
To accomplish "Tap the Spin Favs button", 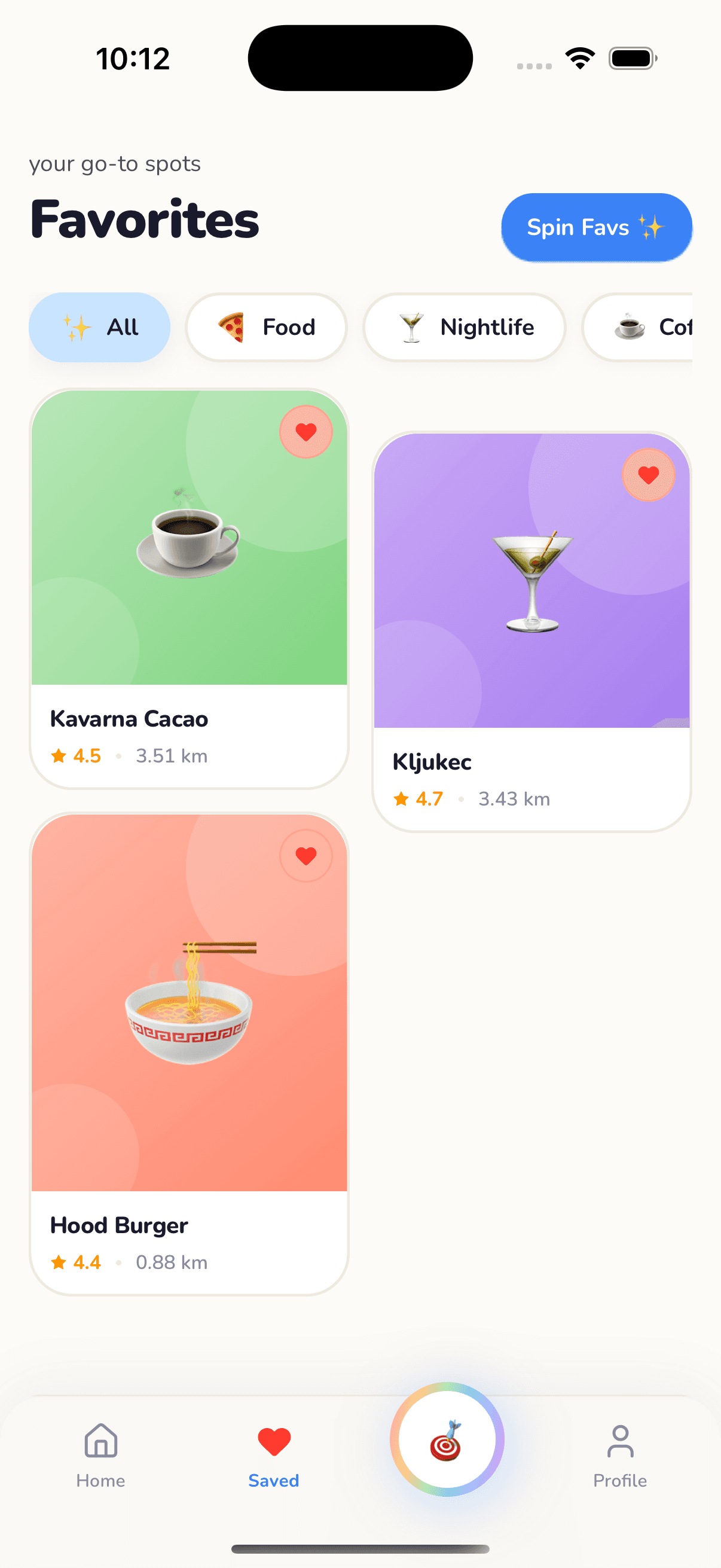I will click(596, 227).
